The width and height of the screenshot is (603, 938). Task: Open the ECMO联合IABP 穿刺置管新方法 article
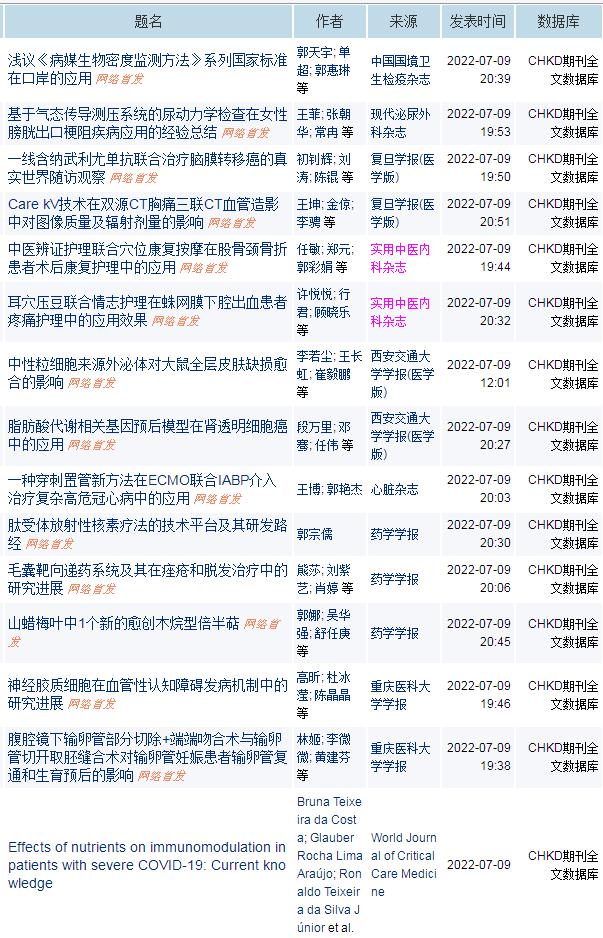point(140,480)
